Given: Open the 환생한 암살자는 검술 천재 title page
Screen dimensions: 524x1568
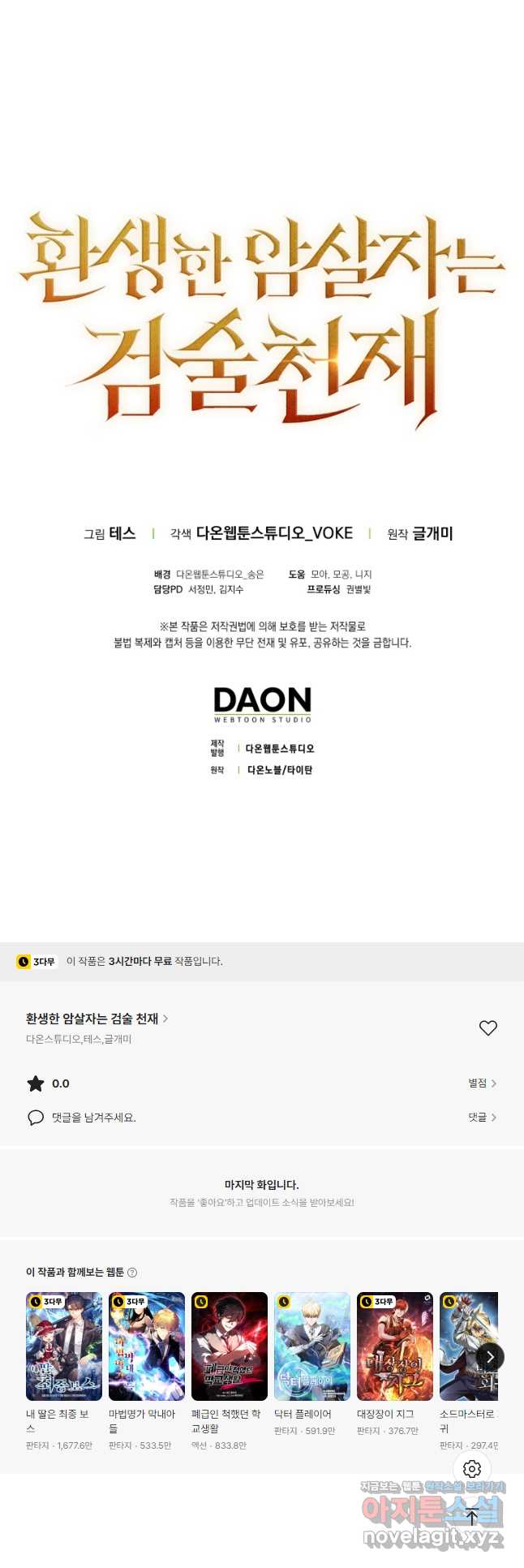Looking at the screenshot, I should (97, 1019).
